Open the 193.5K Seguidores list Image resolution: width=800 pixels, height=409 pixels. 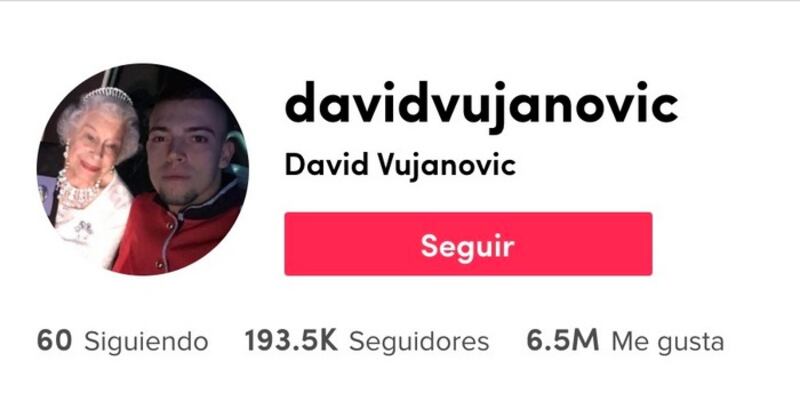pyautogui.click(x=366, y=341)
